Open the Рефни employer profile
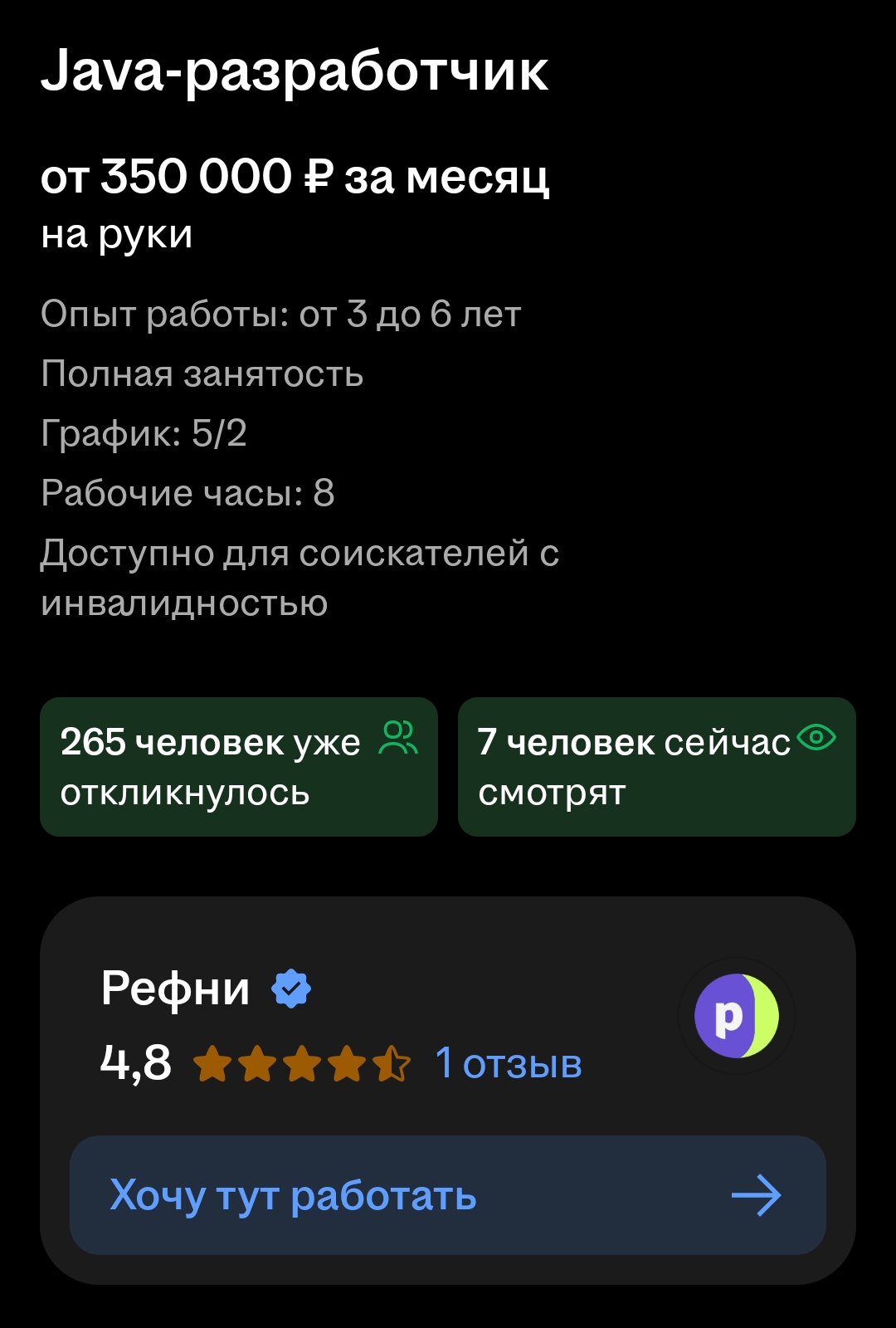The width and height of the screenshot is (896, 1328). pos(176,989)
